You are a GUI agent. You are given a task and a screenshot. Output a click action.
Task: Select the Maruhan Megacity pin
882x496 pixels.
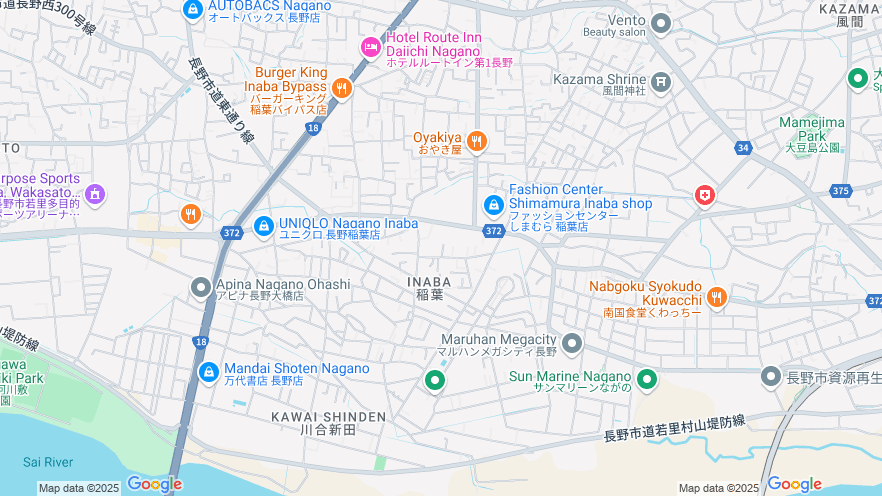click(x=572, y=344)
